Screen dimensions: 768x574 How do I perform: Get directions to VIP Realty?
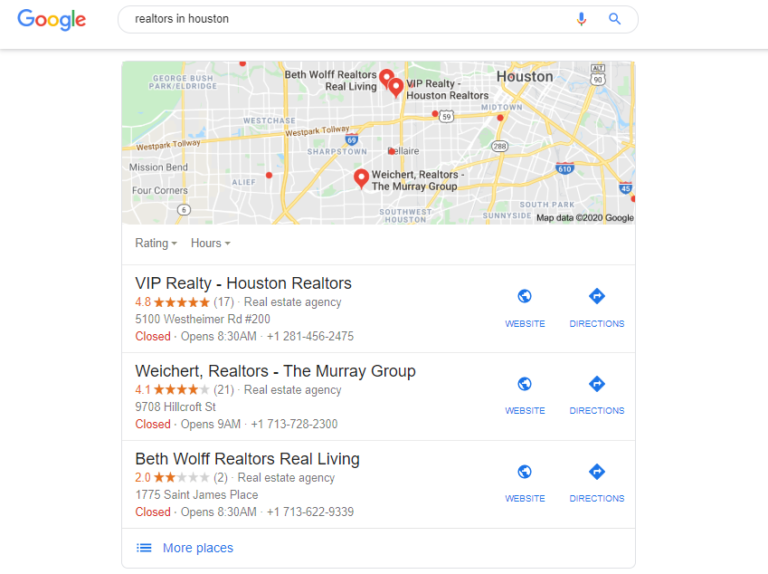(597, 307)
